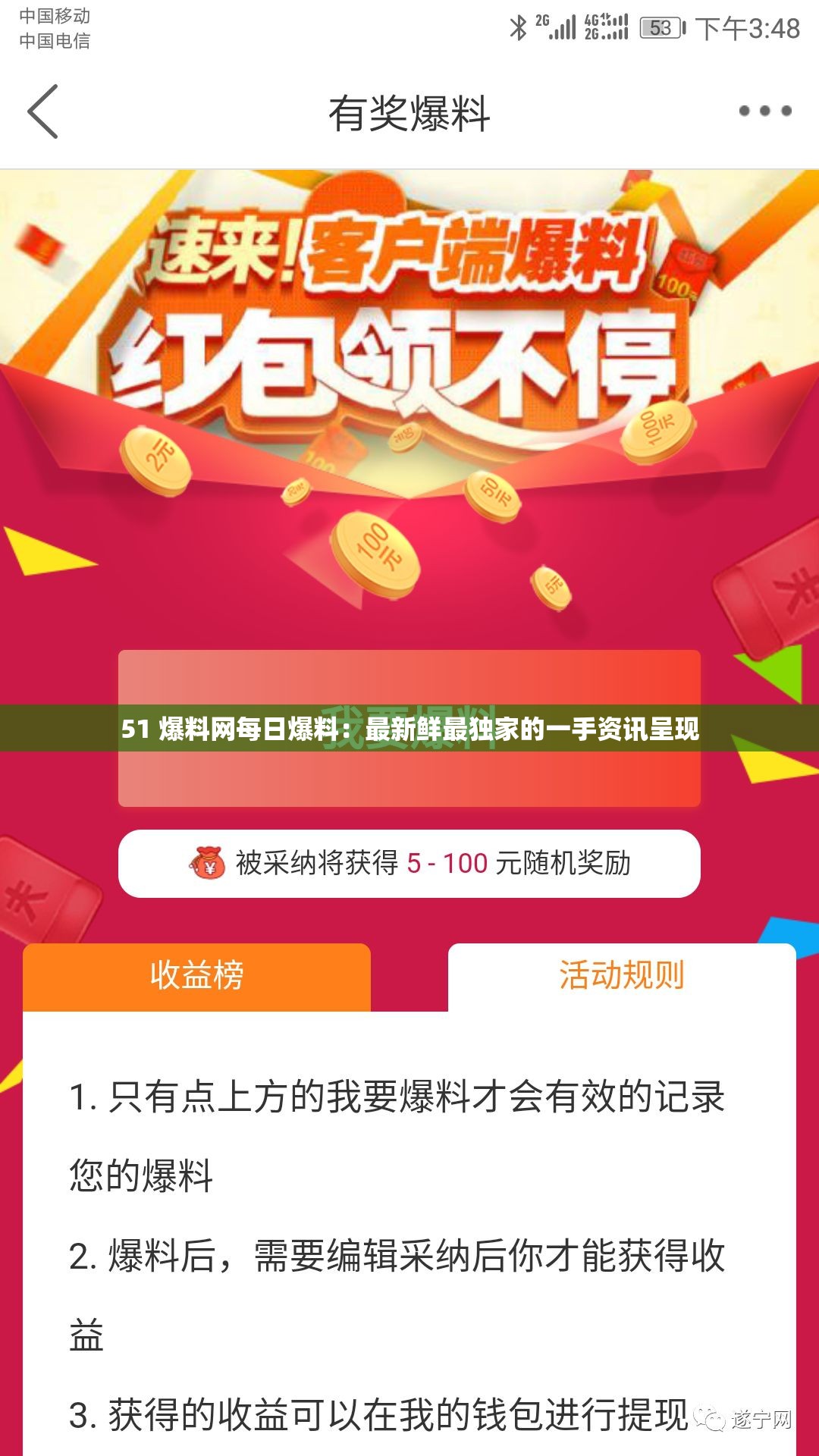Tap the 100元 gold coin graphic

pyautogui.click(x=377, y=554)
